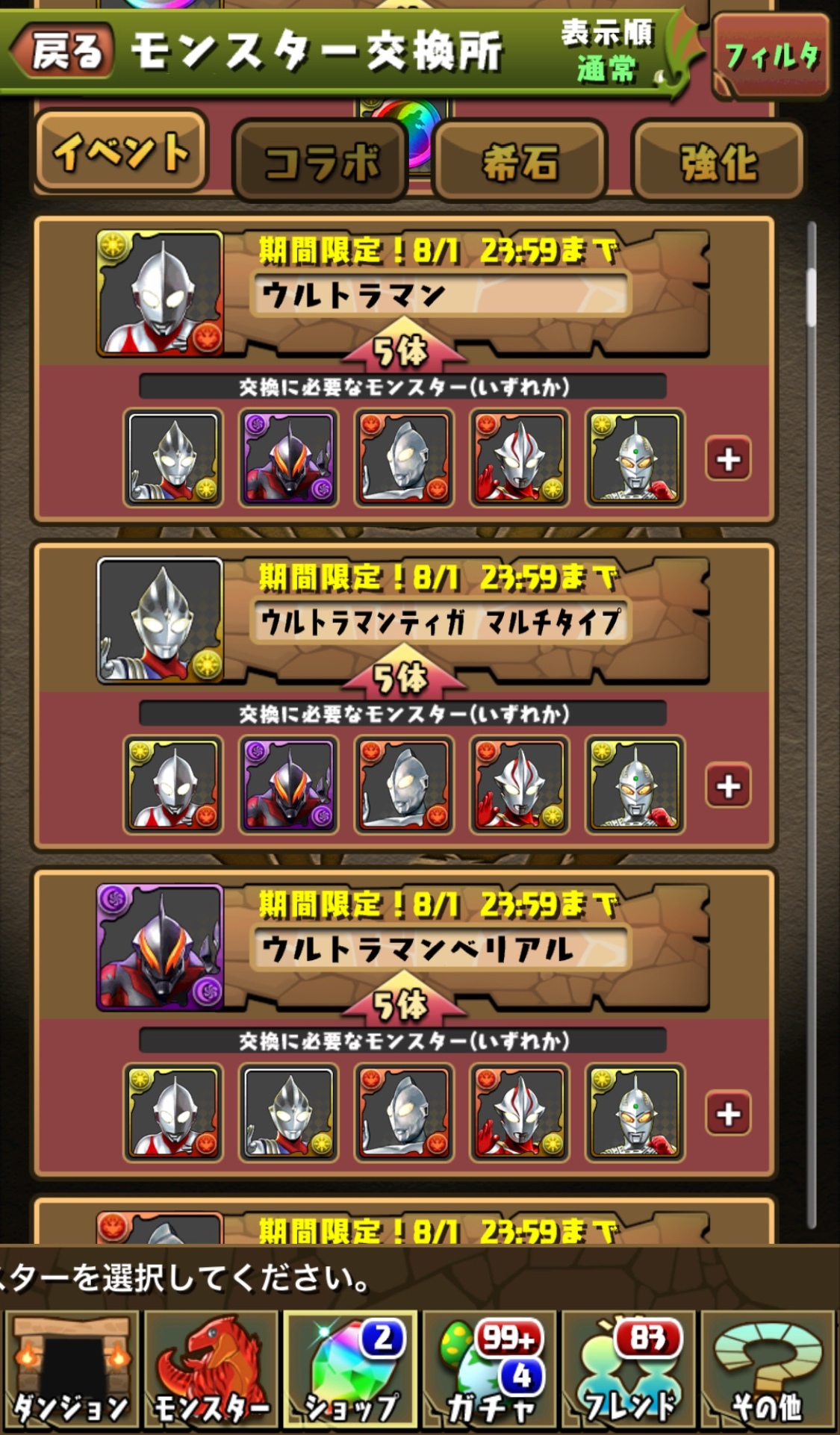Change the 表示順 sort order
Screen dimensions: 840x1435
point(609,52)
